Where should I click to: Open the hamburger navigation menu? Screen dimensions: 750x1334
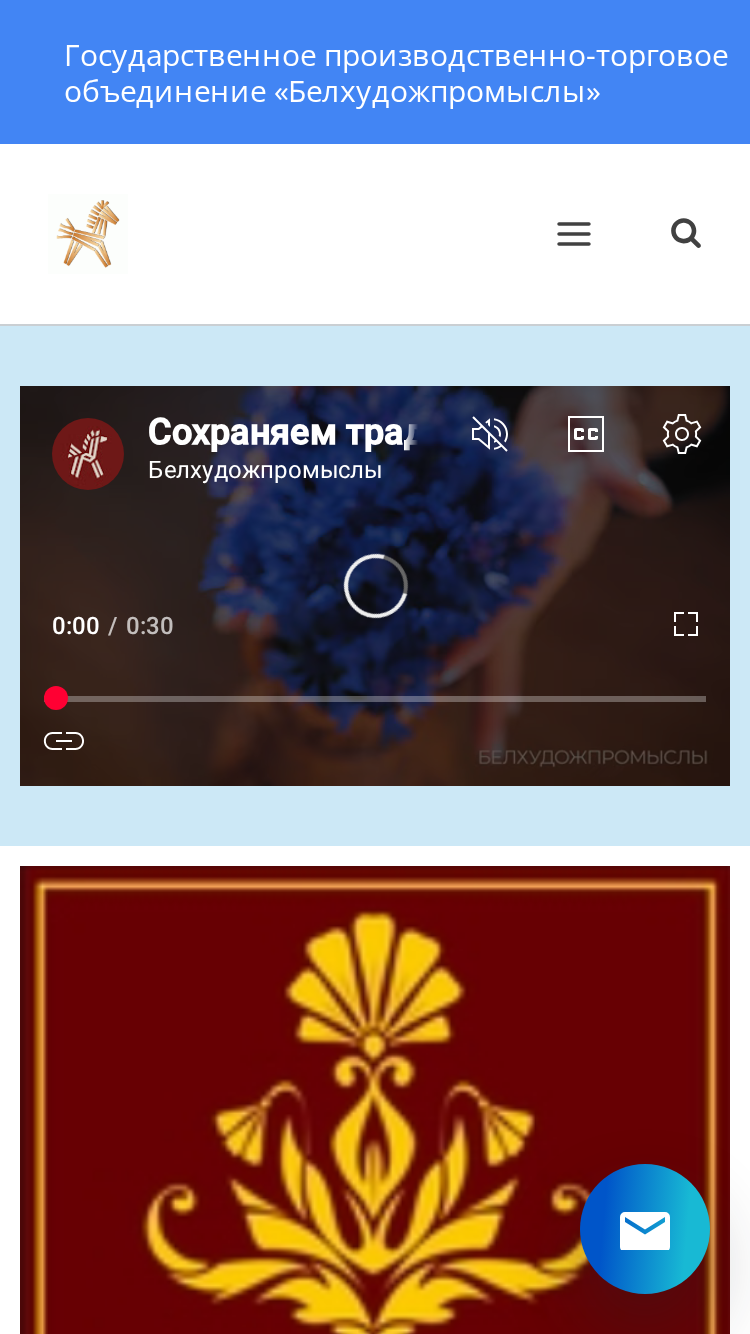click(574, 234)
